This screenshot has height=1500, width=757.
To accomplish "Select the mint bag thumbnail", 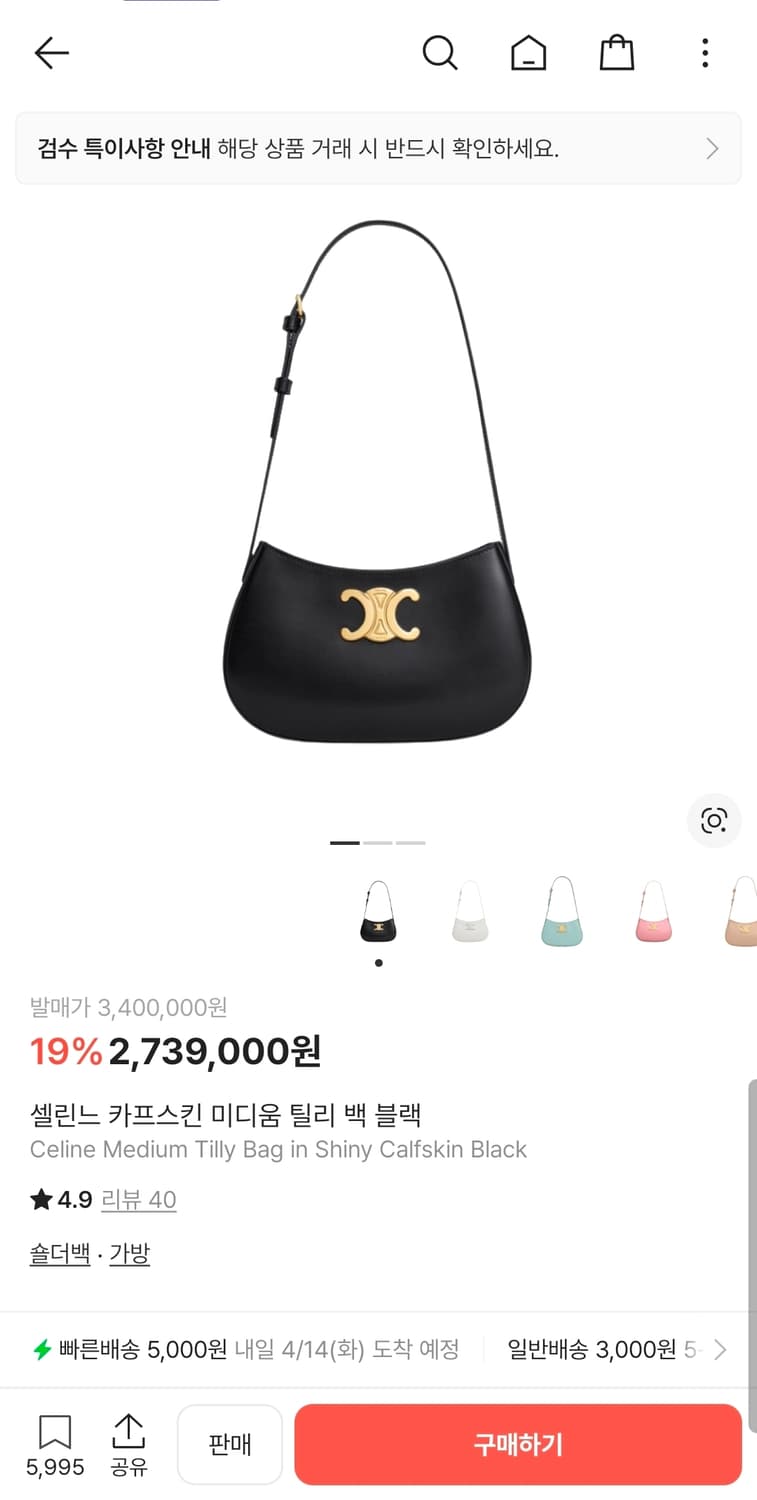I will pos(561,912).
